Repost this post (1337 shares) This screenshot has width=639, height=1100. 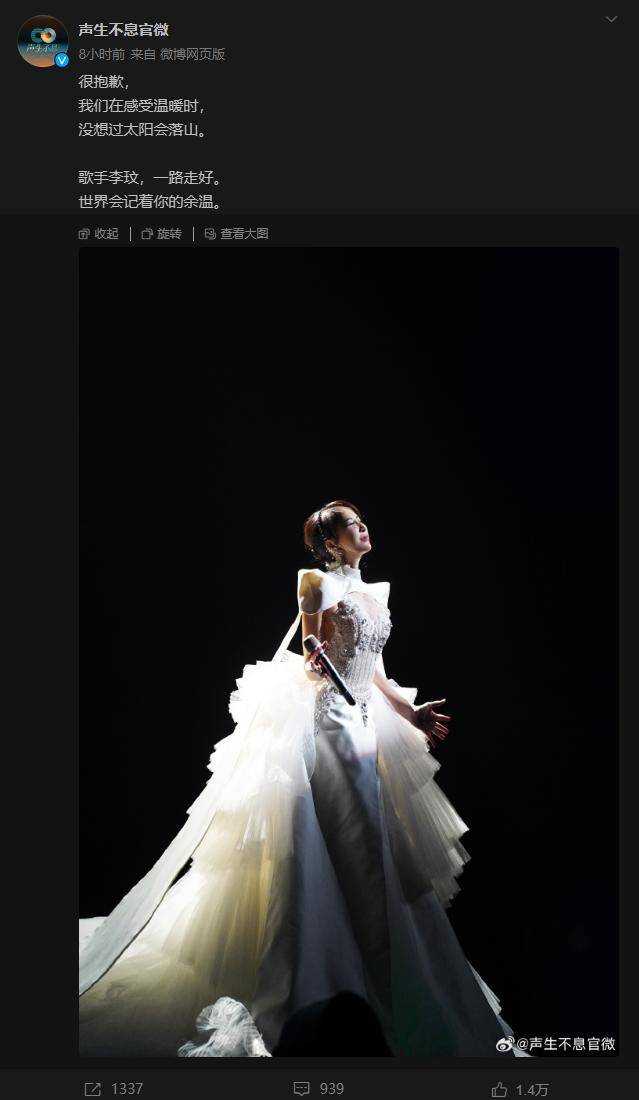114,1089
